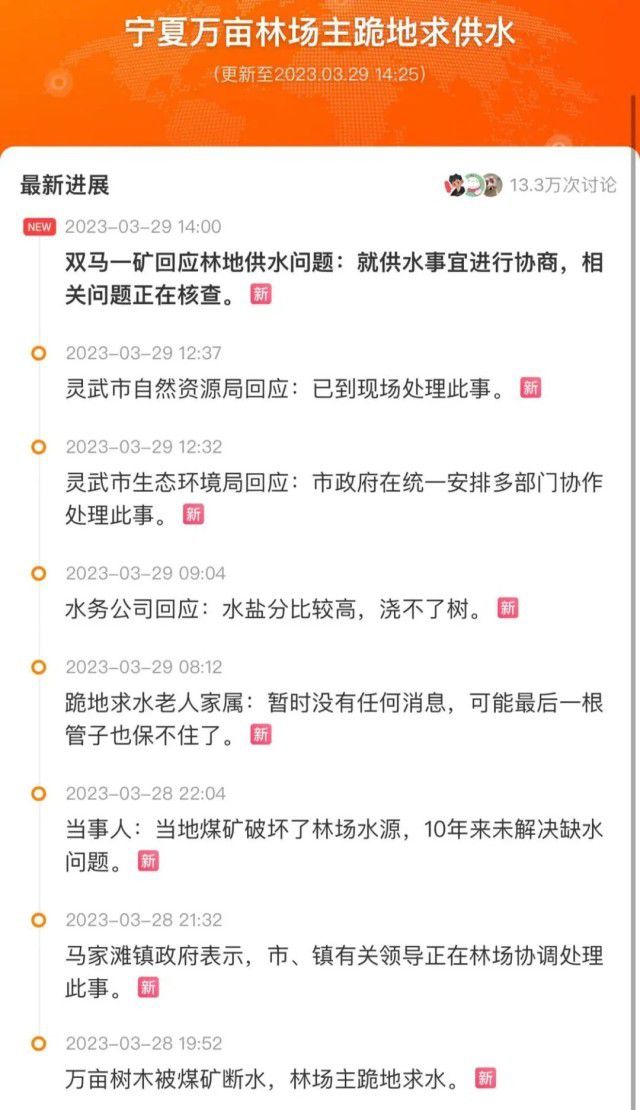Open the 灵武市自然资源局回应 update
This screenshot has height=1110, width=640.
(290, 389)
